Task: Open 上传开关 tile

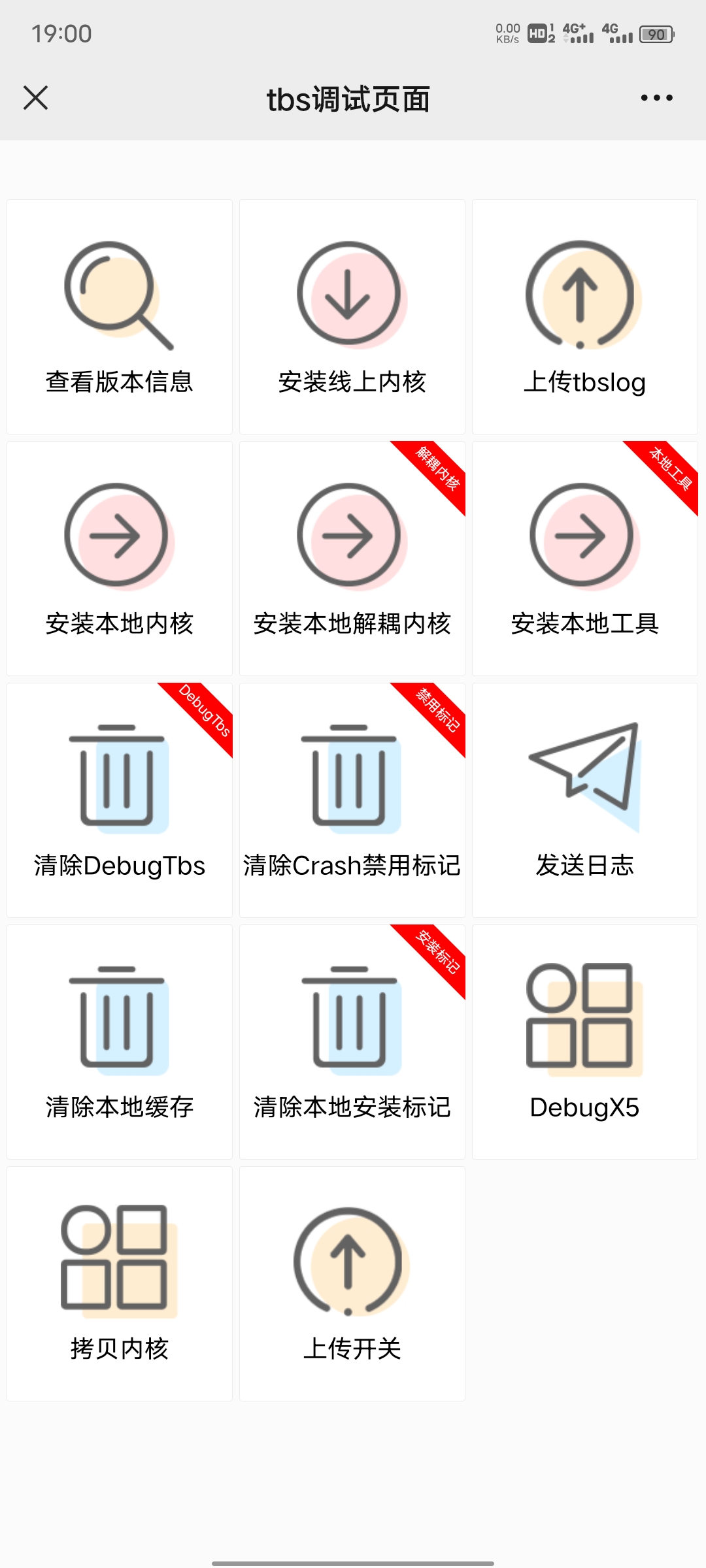Action: click(352, 1284)
